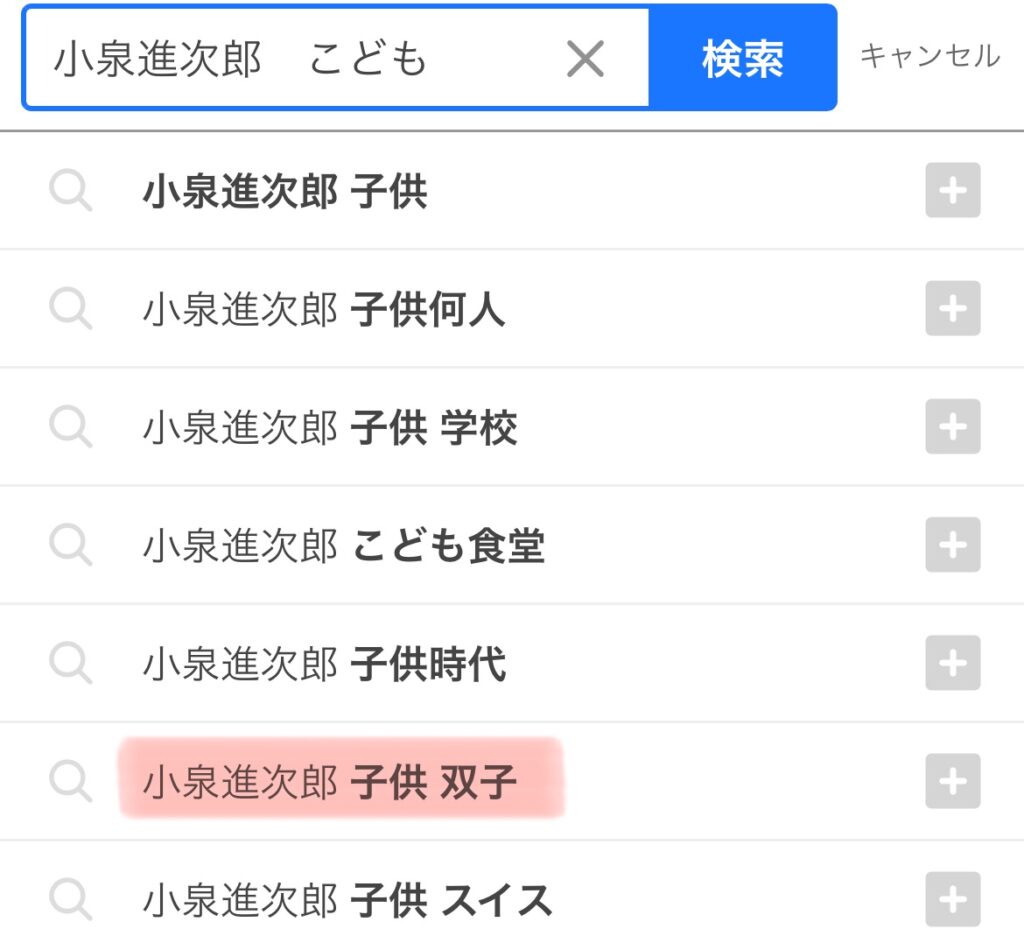Cancel the search with キャンセル
This screenshot has width=1024, height=943.
pos(929,56)
